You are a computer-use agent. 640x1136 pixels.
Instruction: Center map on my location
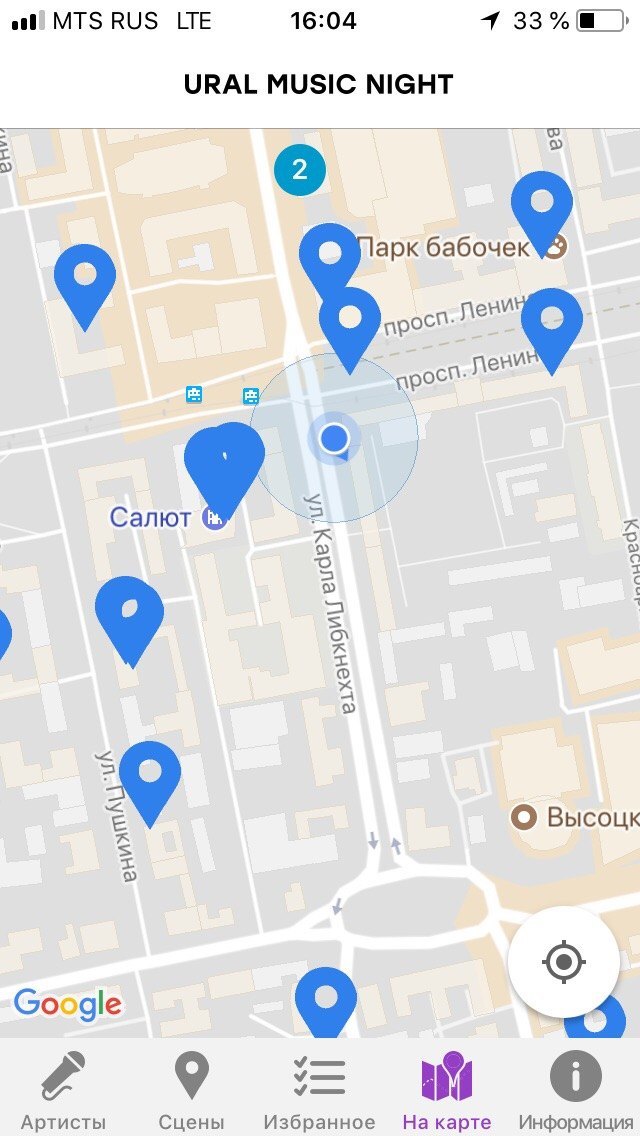coord(563,962)
